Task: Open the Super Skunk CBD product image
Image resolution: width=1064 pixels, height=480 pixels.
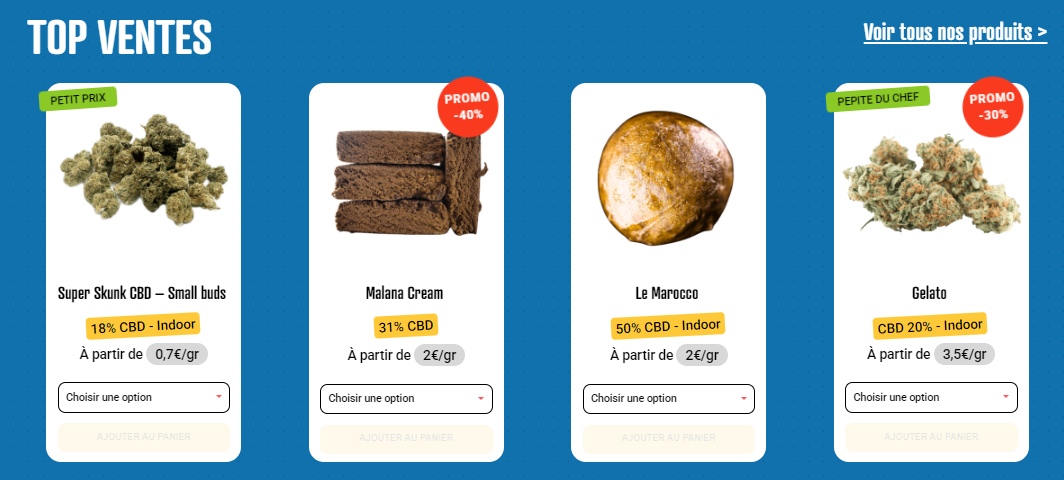Action: [143, 170]
